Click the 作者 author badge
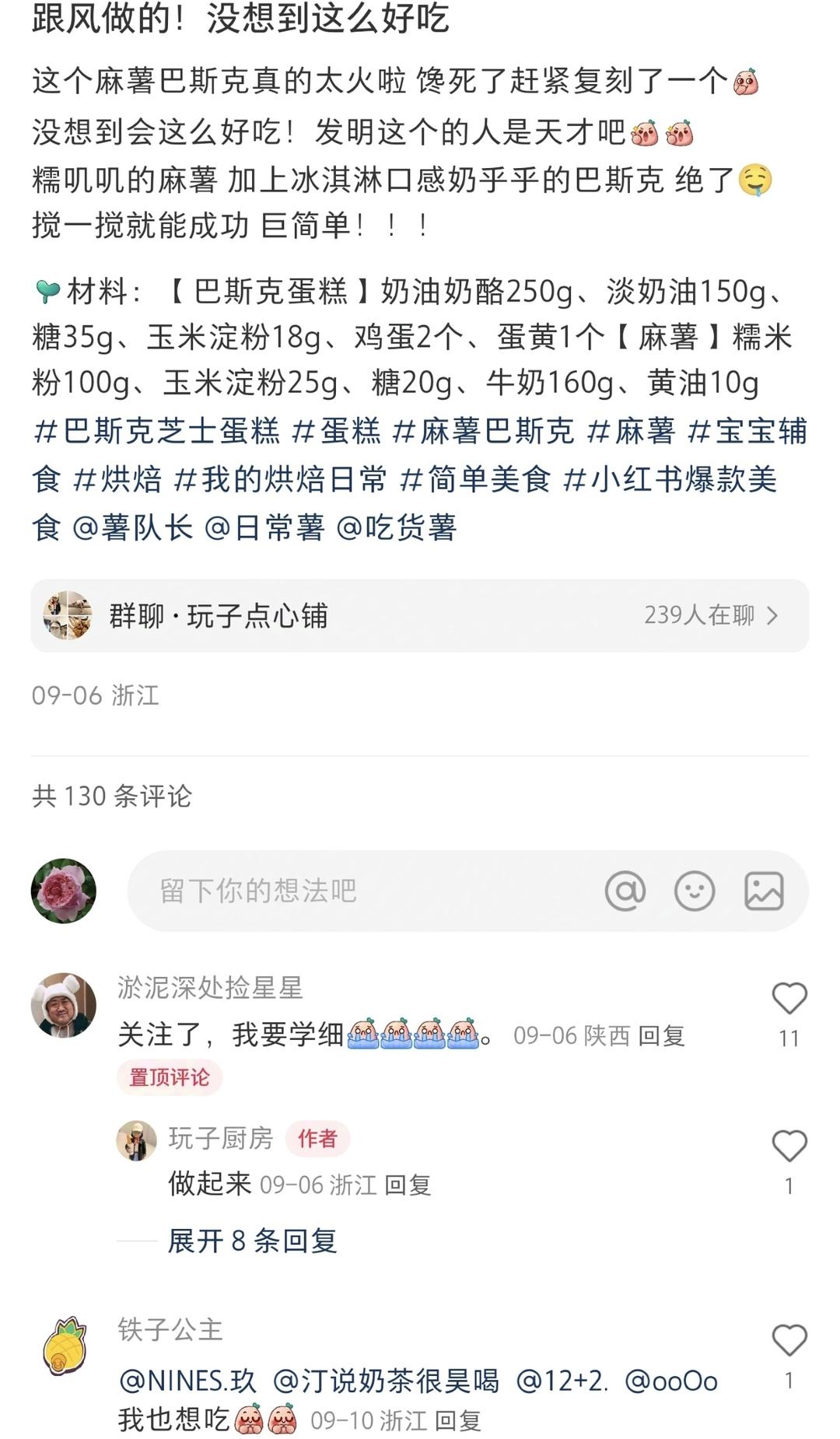The width and height of the screenshot is (840, 1439). tap(320, 1138)
